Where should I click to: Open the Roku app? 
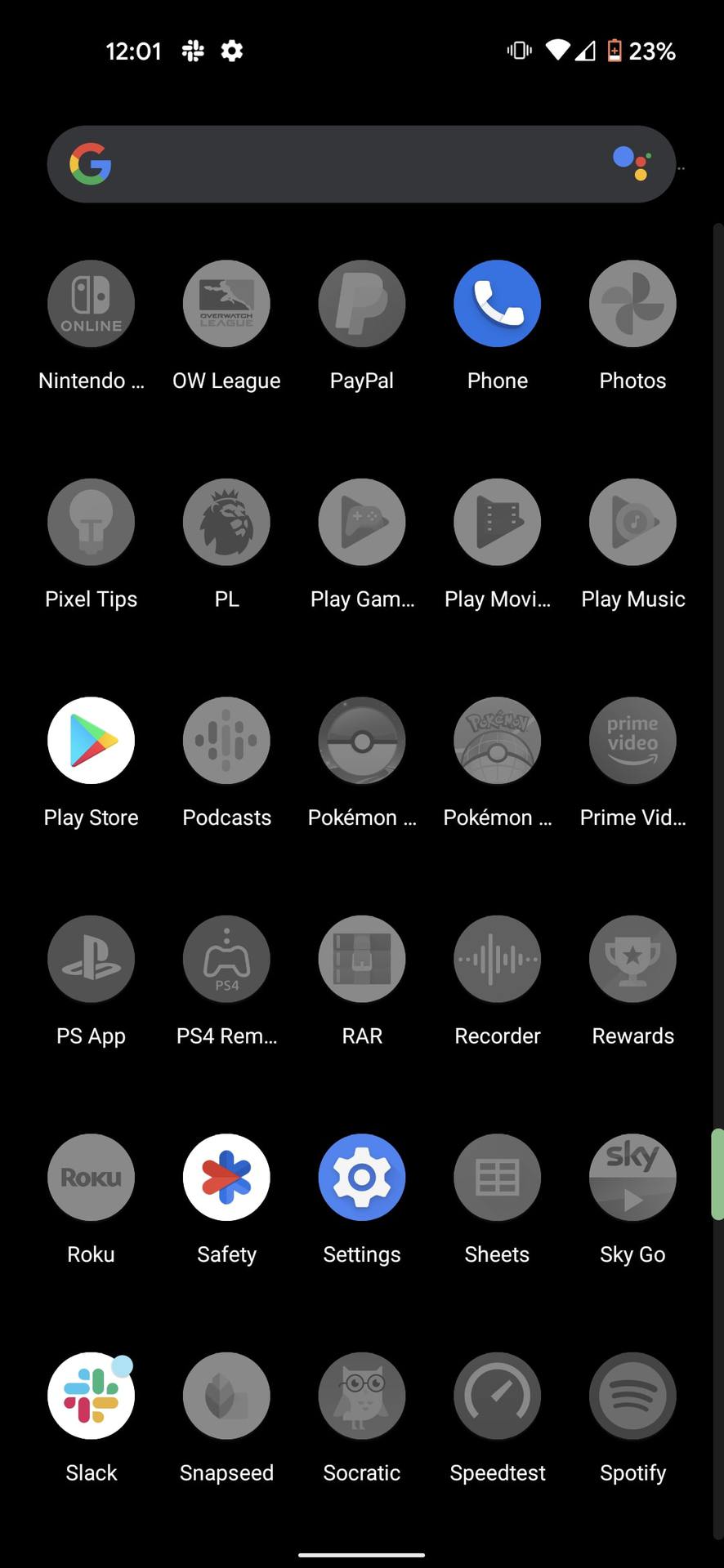pyautogui.click(x=91, y=1178)
